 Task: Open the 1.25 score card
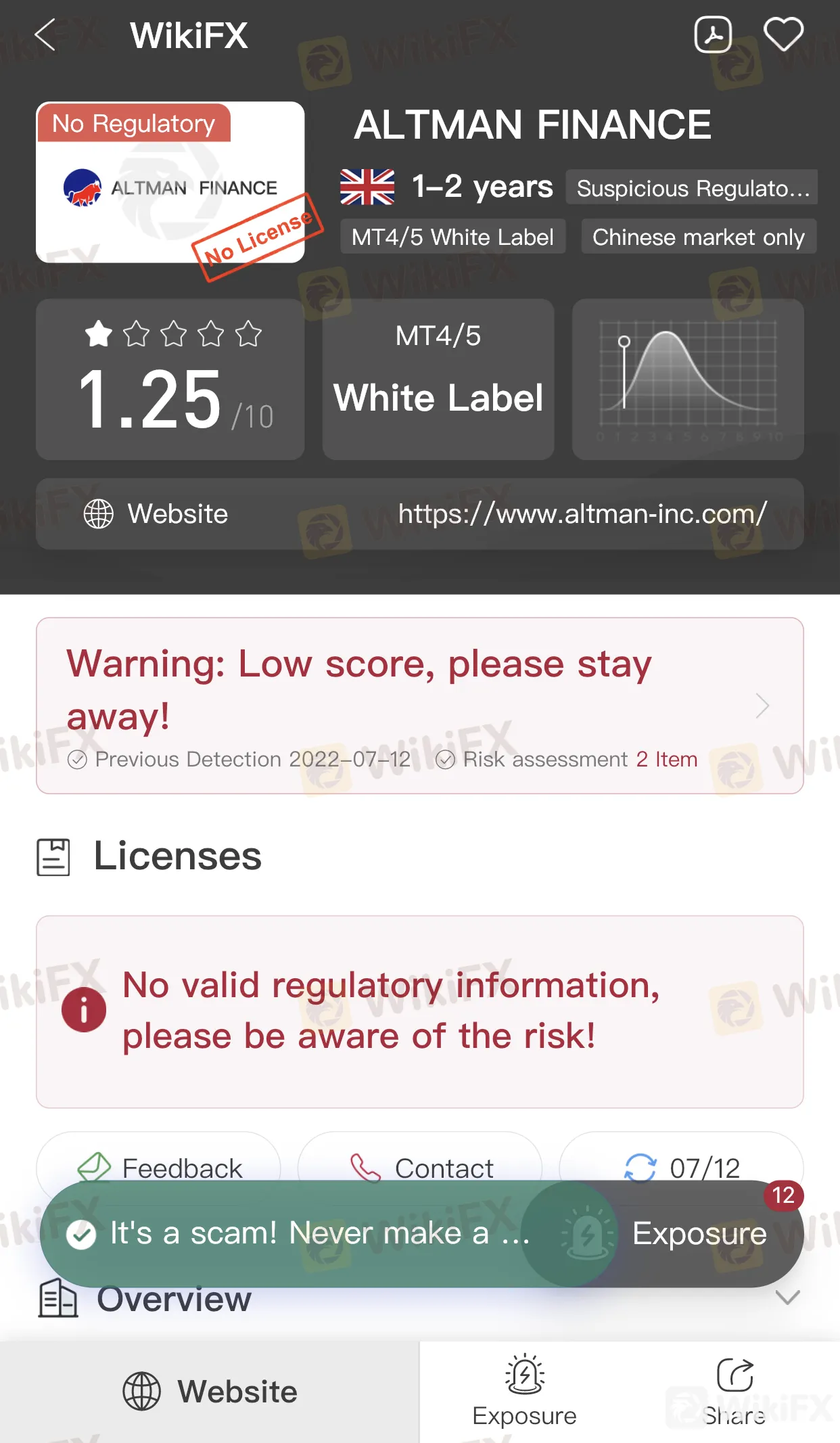point(170,380)
